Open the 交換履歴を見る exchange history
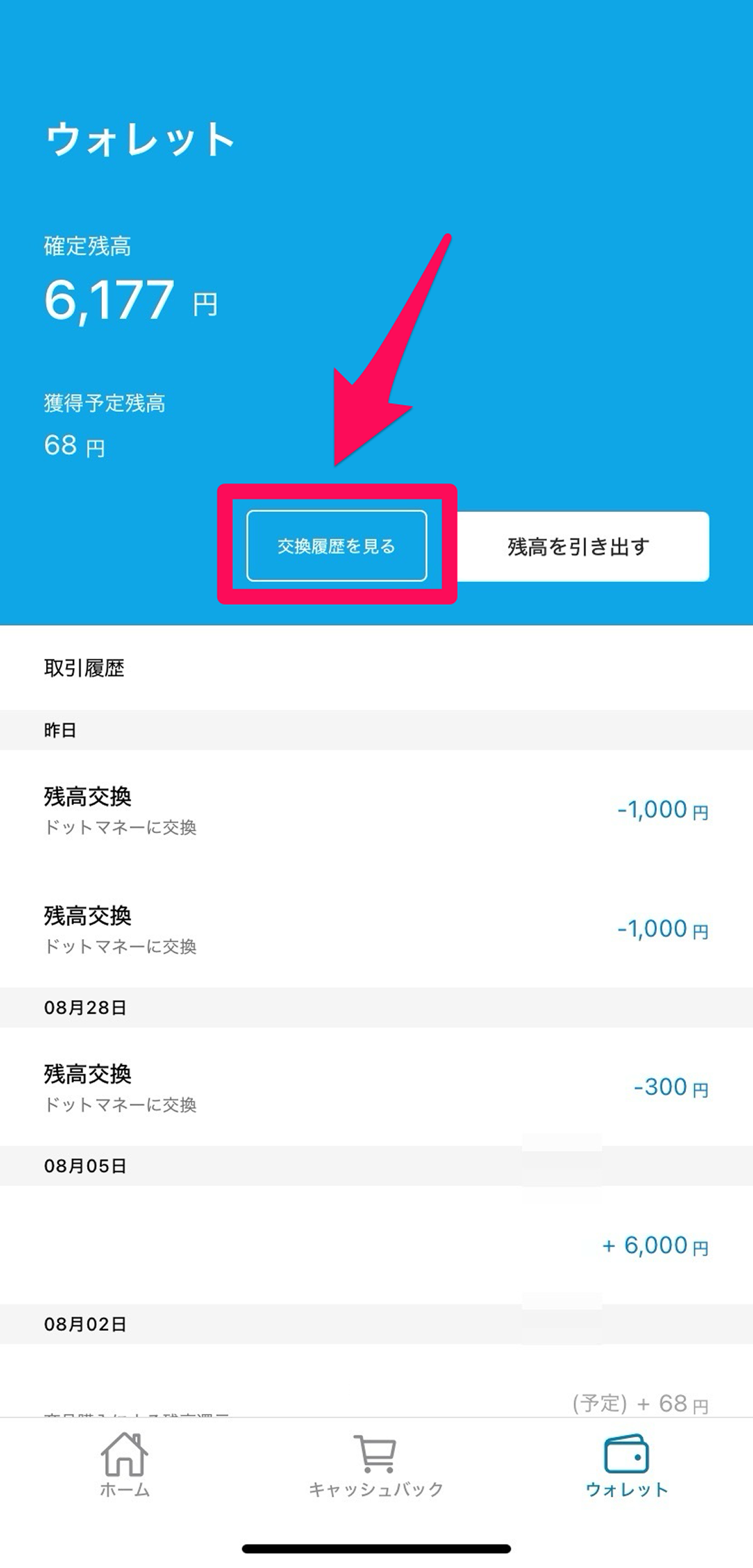The height and width of the screenshot is (1568, 753). coord(337,546)
